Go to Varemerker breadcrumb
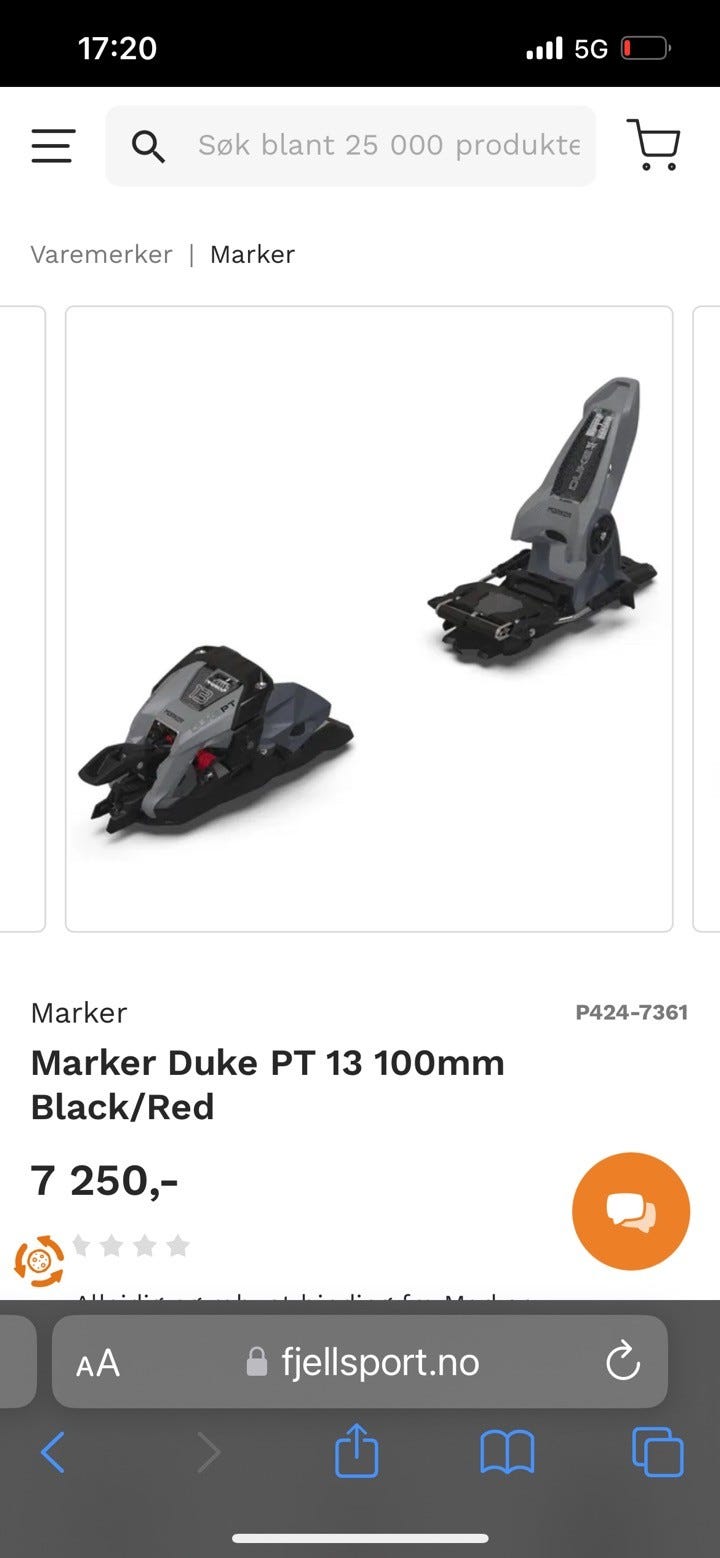Image resolution: width=720 pixels, height=1558 pixels. coord(101,254)
